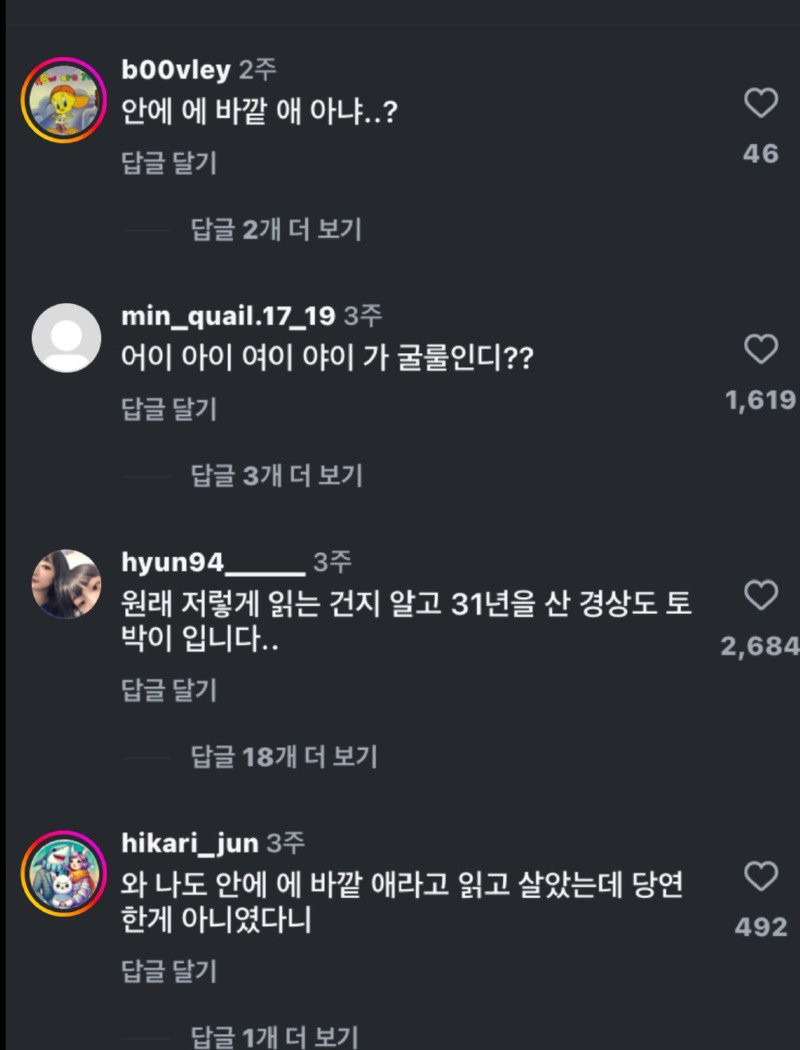The width and height of the screenshot is (800, 1050).
Task: Reply to hikari_jun's comment
Action: pos(168,970)
